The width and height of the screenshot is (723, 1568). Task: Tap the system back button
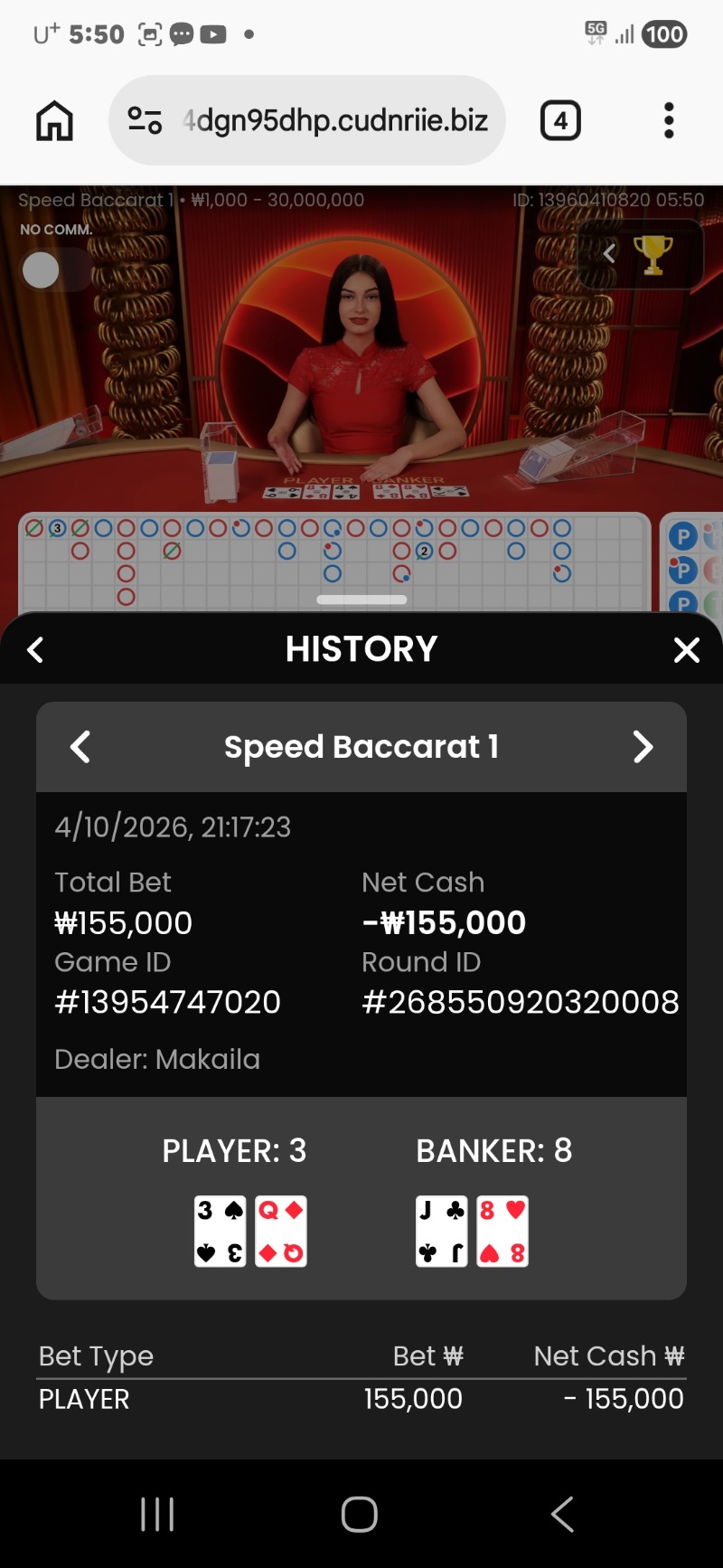pyautogui.click(x=562, y=1514)
